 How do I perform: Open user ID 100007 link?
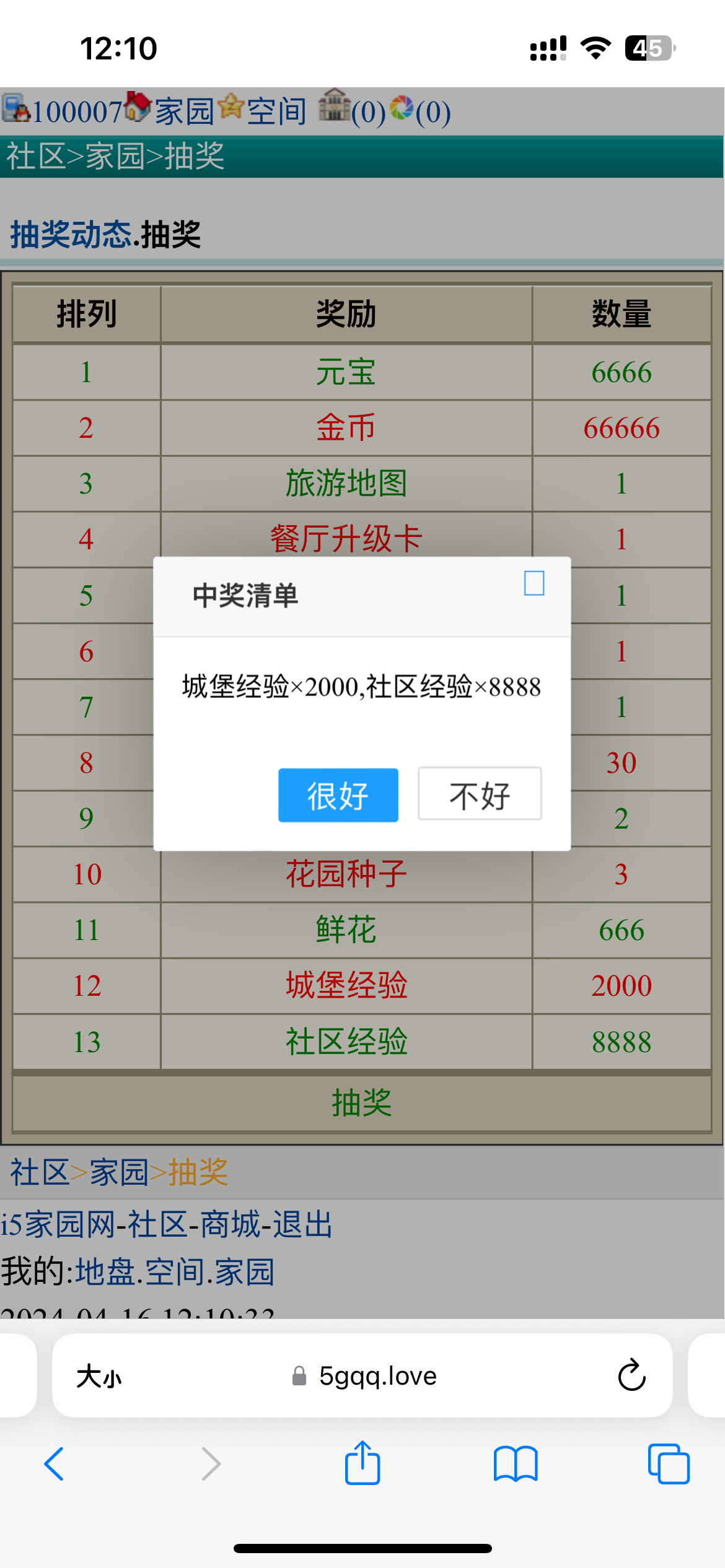pyautogui.click(x=76, y=112)
